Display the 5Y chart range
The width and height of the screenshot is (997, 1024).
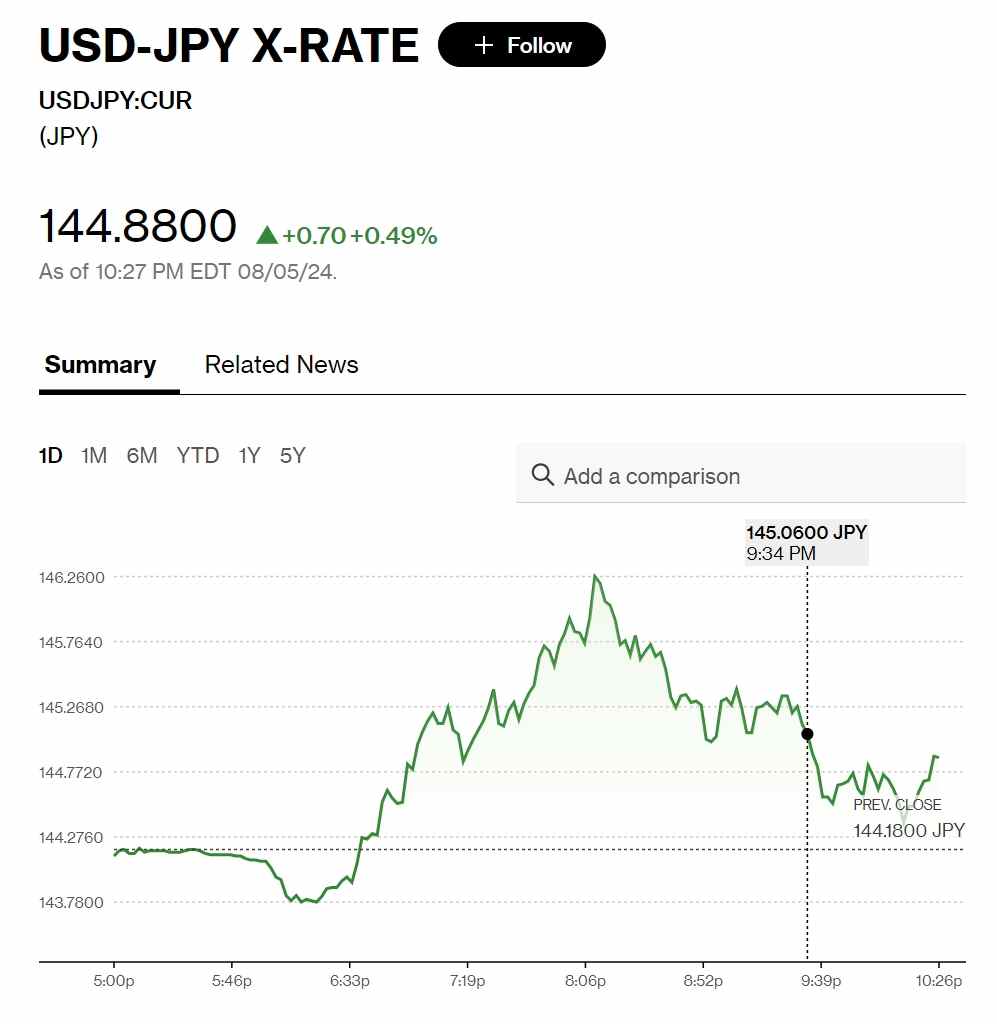pyautogui.click(x=293, y=456)
